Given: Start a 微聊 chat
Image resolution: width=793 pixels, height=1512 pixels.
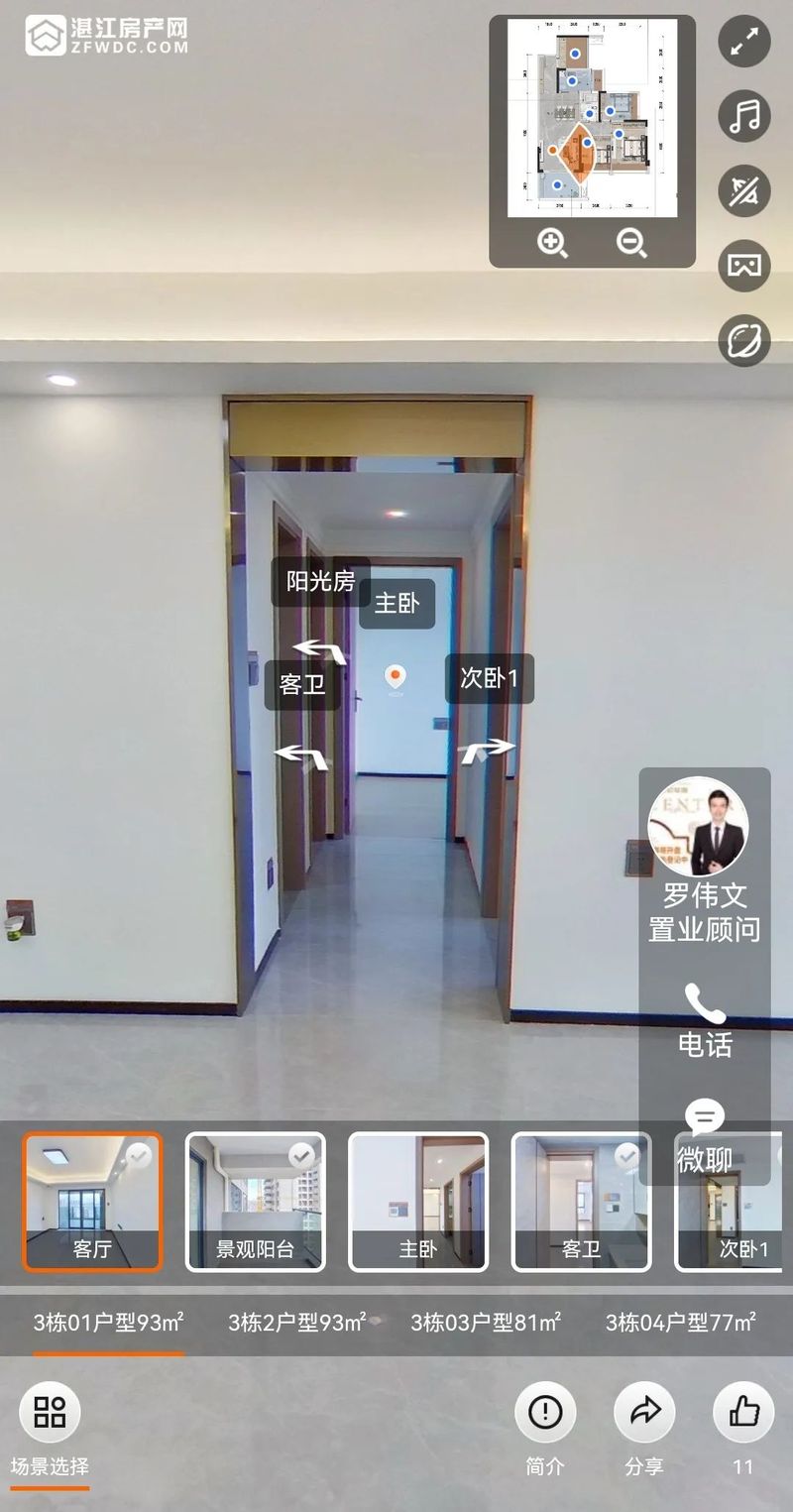Looking at the screenshot, I should click(705, 1136).
